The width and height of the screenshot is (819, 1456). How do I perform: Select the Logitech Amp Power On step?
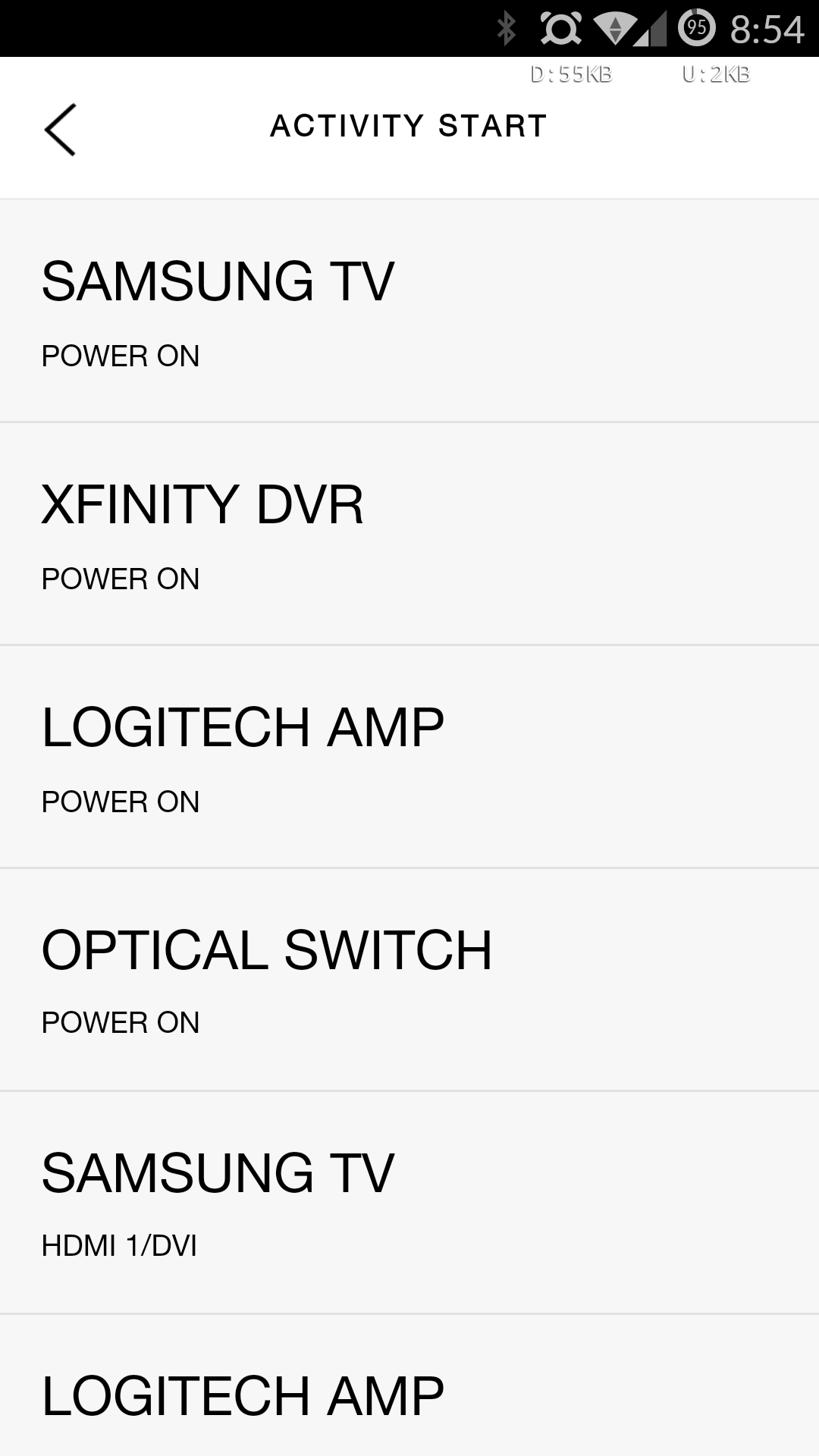point(409,757)
